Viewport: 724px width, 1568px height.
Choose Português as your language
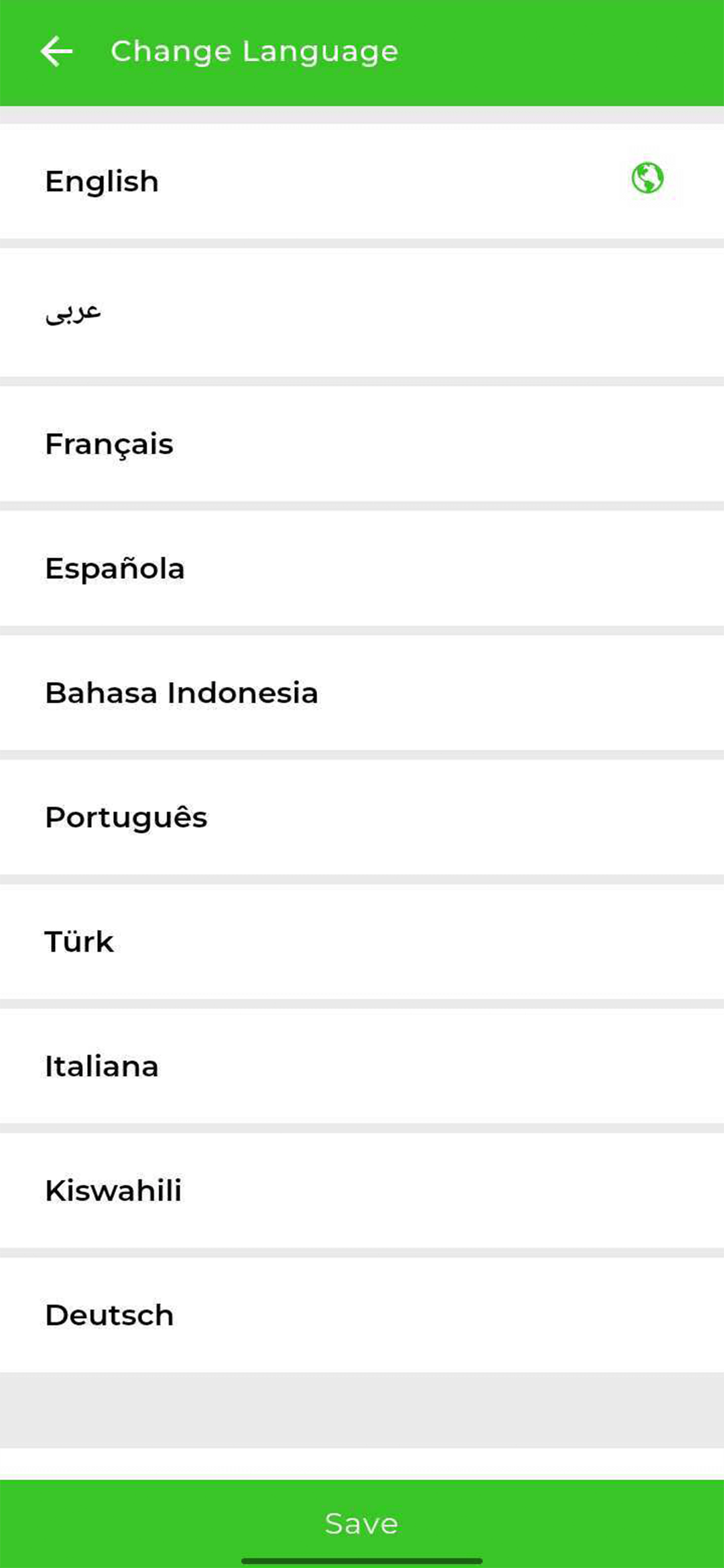268,816
